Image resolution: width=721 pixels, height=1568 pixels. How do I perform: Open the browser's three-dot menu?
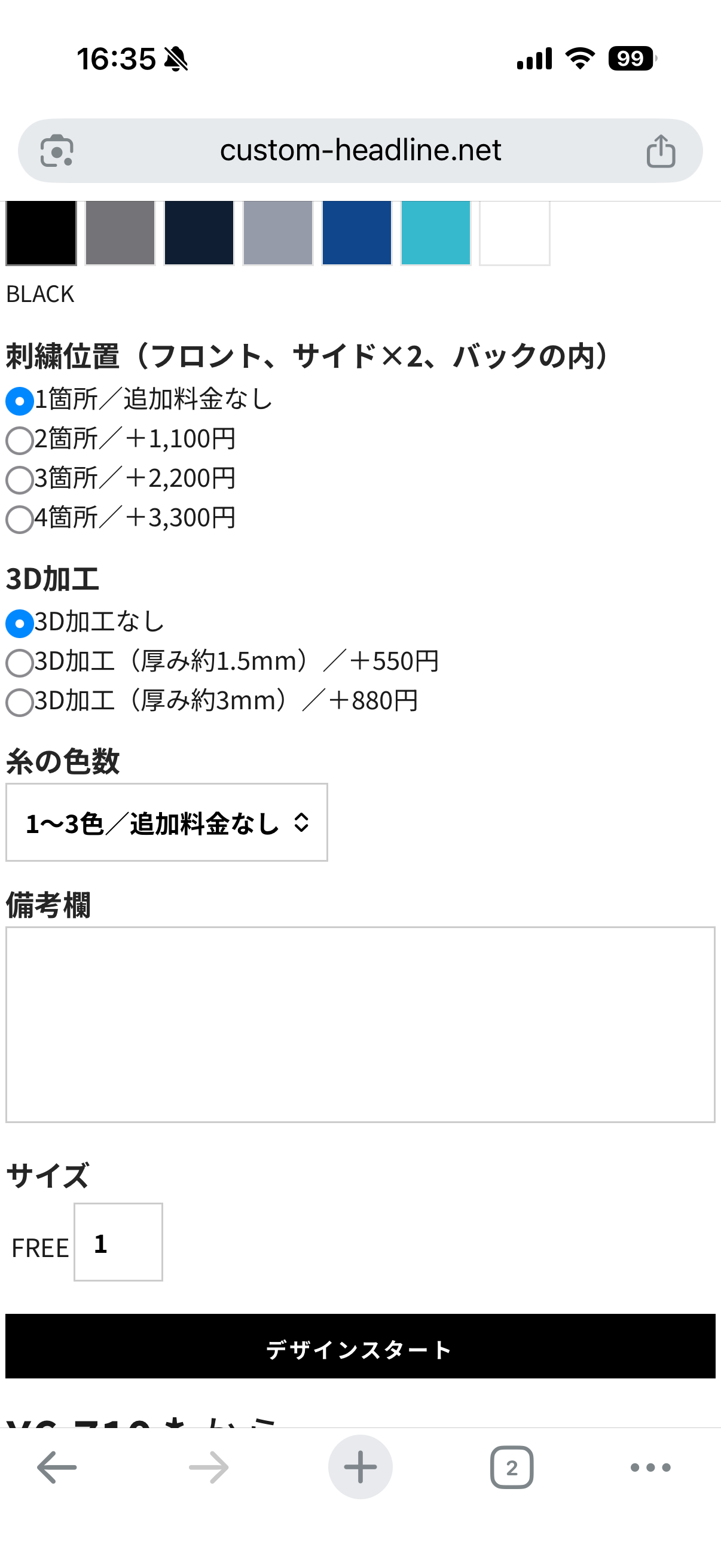[650, 1468]
